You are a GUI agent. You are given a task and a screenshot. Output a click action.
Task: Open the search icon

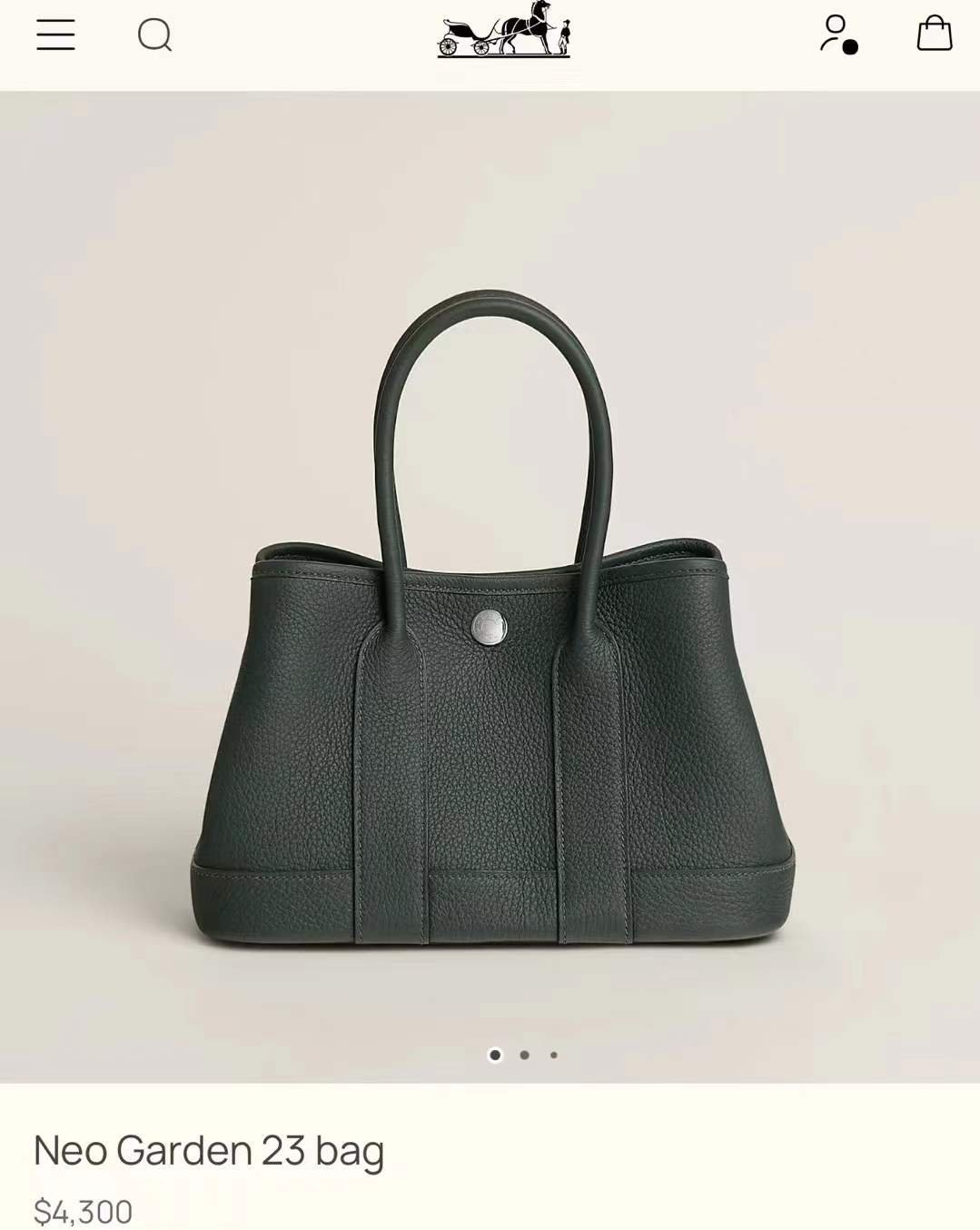pyautogui.click(x=154, y=35)
